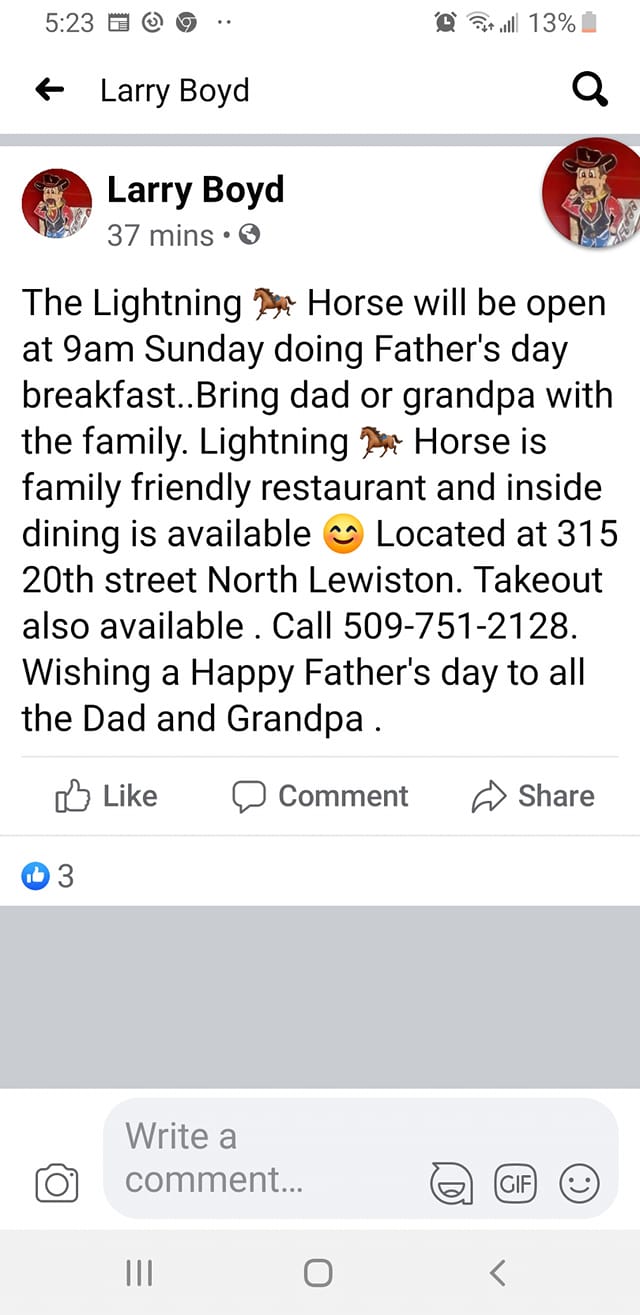This screenshot has height=1315, width=640.
Task: Go back using the top arrow
Action: 49,91
